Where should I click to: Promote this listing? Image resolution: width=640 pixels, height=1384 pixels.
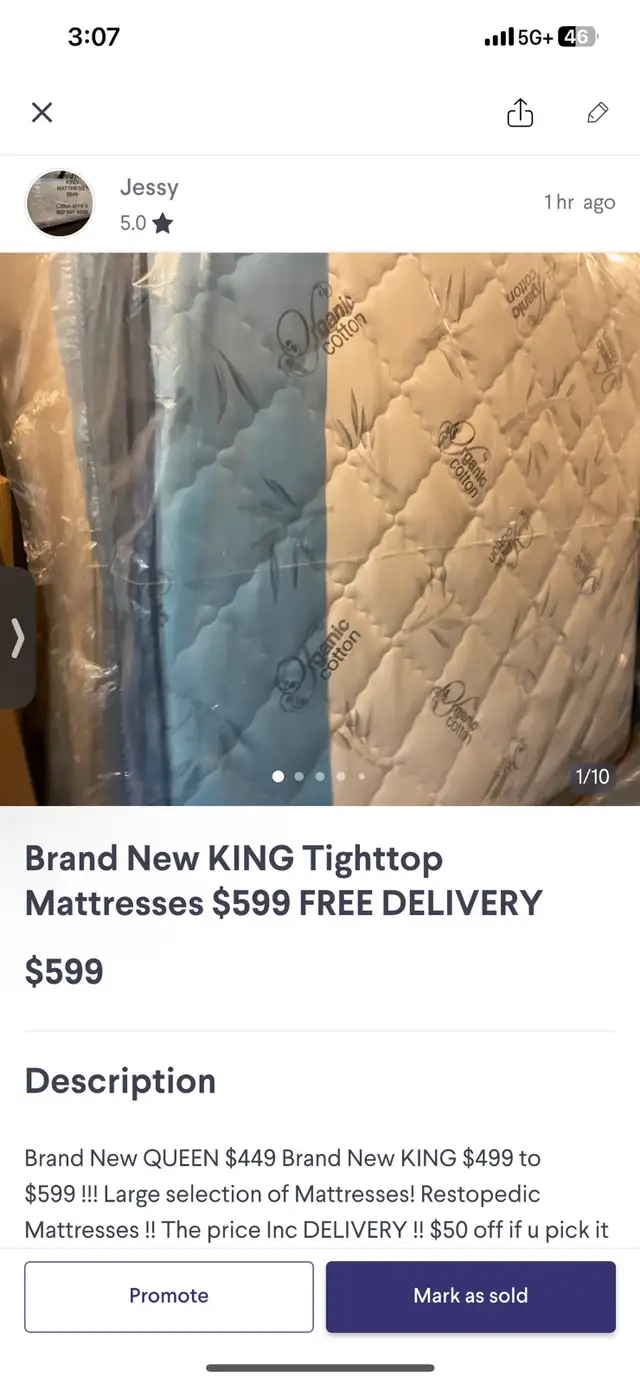tap(169, 1296)
